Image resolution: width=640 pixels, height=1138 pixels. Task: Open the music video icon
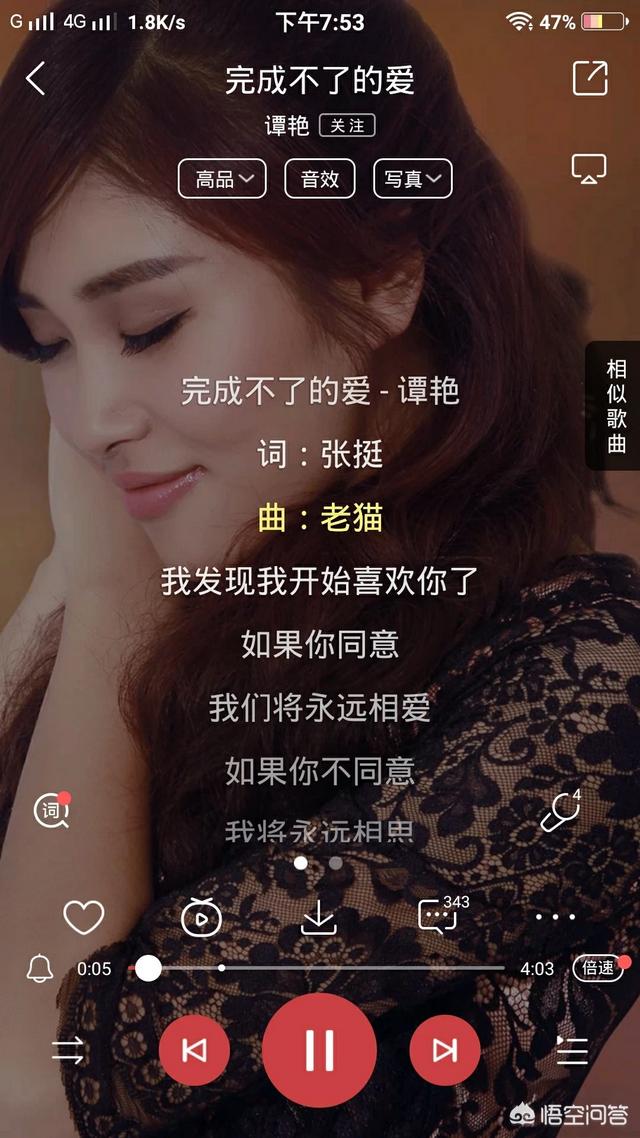(x=200, y=917)
